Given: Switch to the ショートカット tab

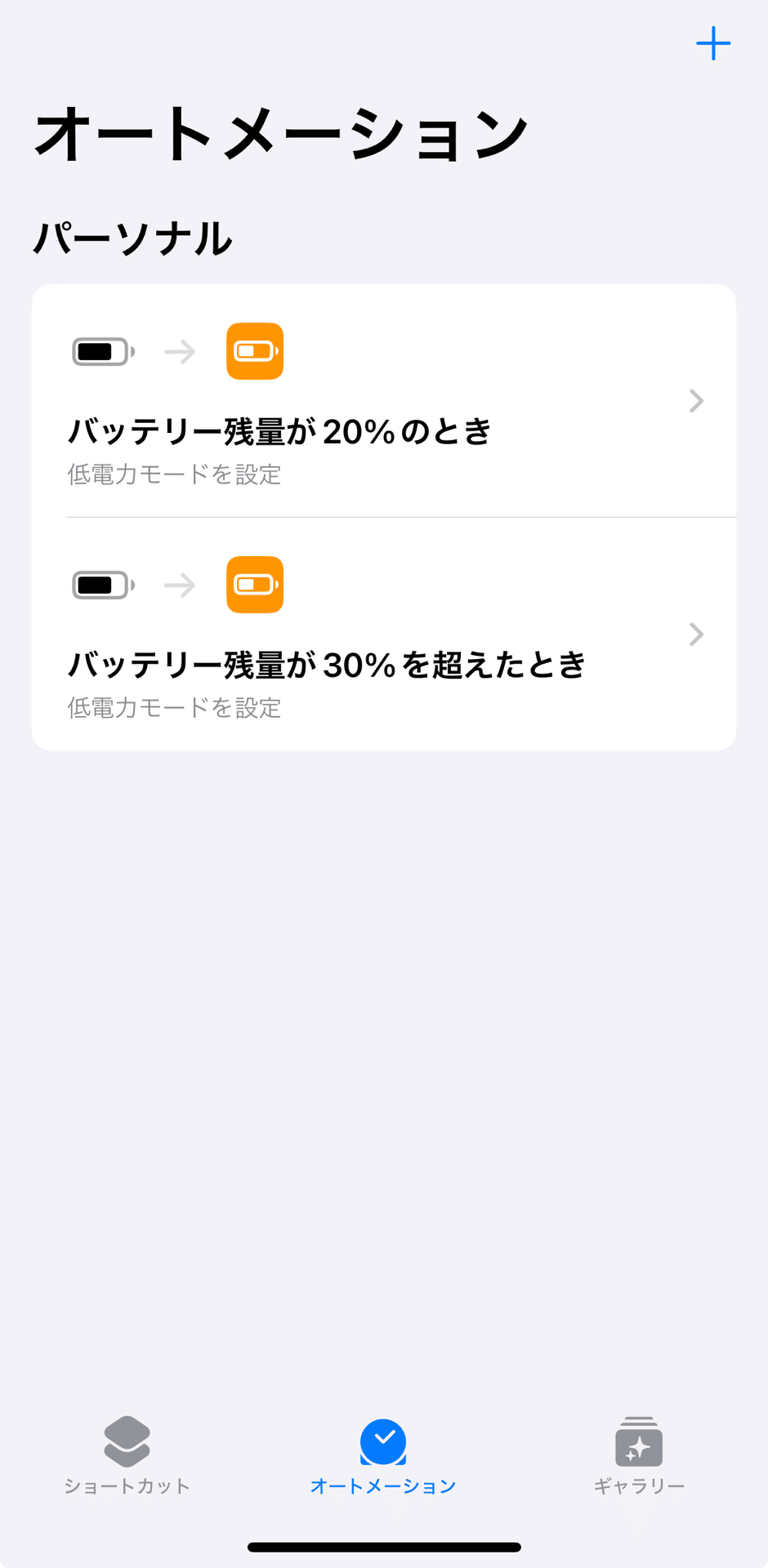Looking at the screenshot, I should [x=127, y=1455].
